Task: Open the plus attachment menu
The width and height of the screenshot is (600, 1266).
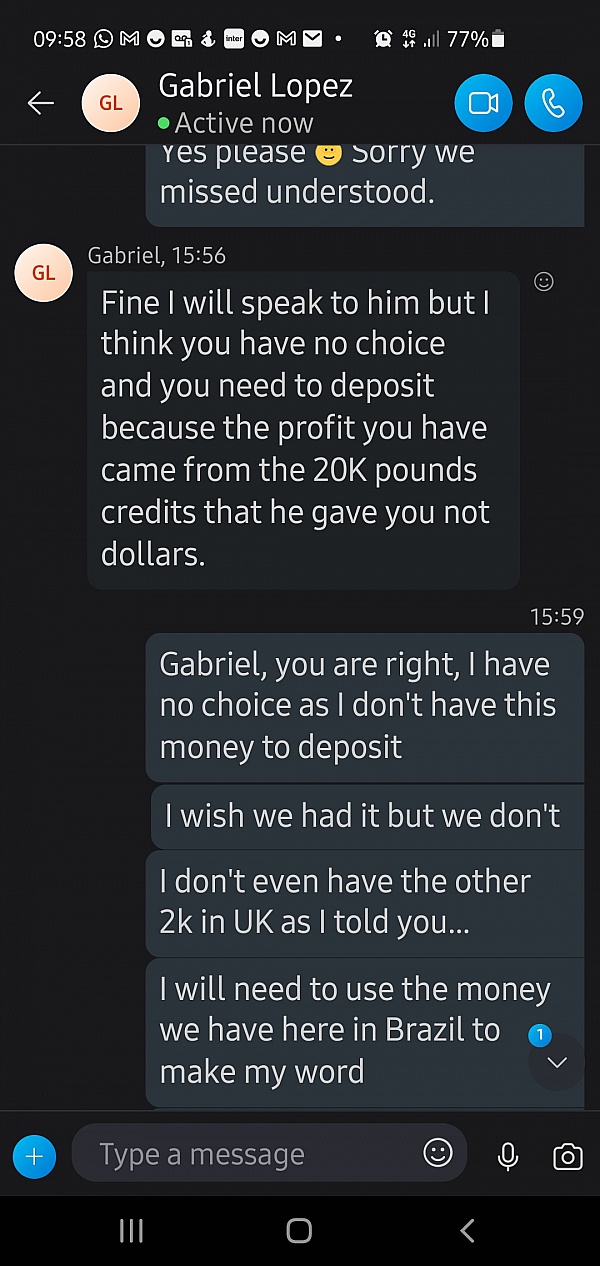Action: point(34,1156)
